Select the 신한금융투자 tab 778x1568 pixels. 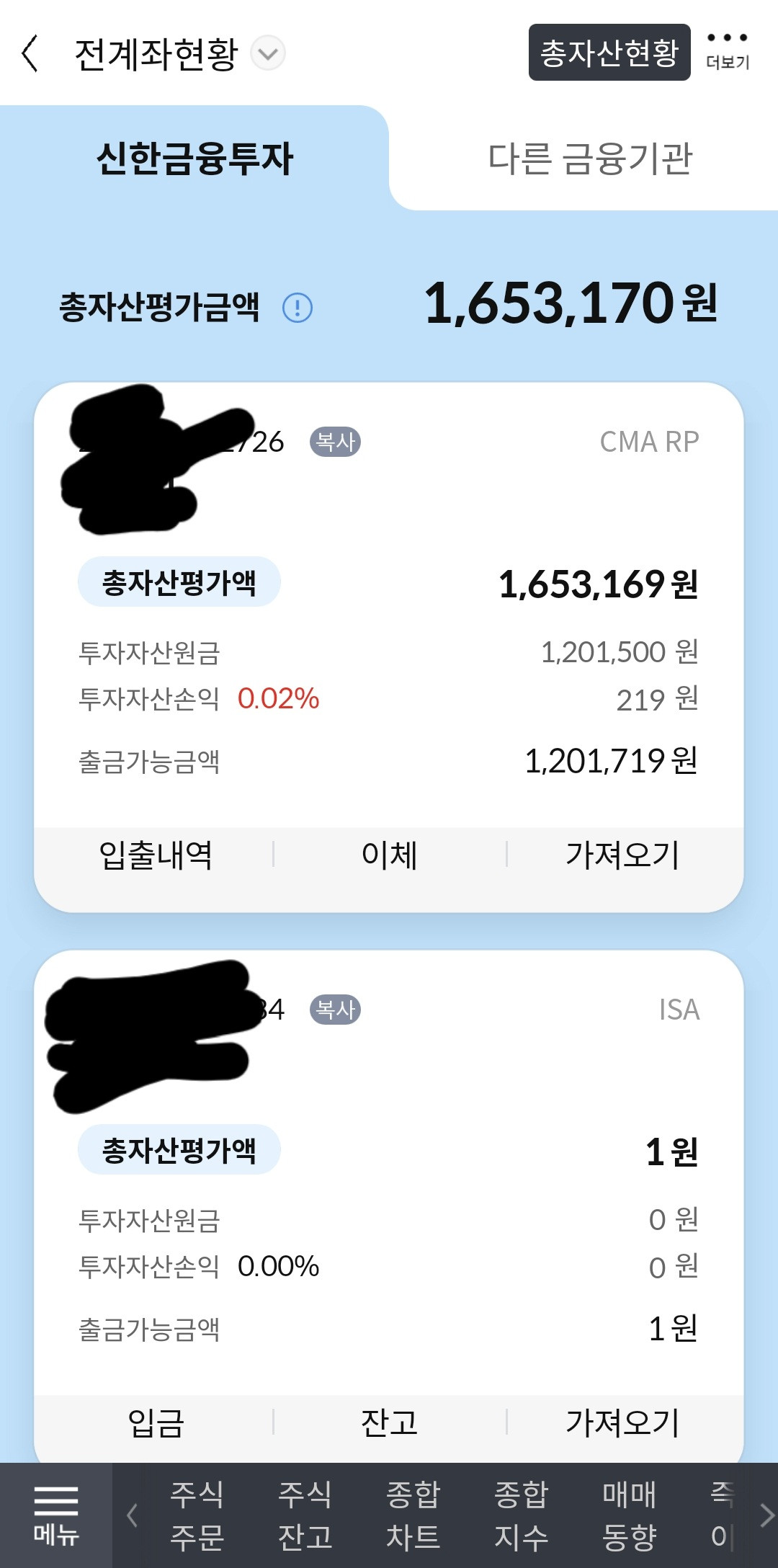pos(194,159)
